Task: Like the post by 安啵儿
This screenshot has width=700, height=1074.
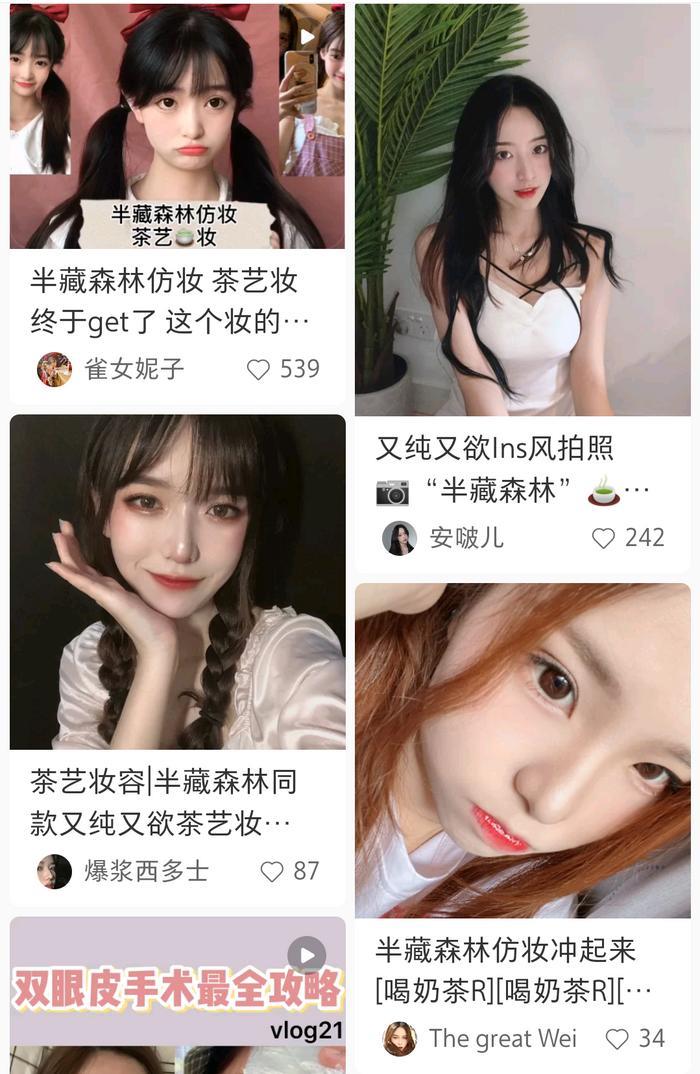Action: 604,538
